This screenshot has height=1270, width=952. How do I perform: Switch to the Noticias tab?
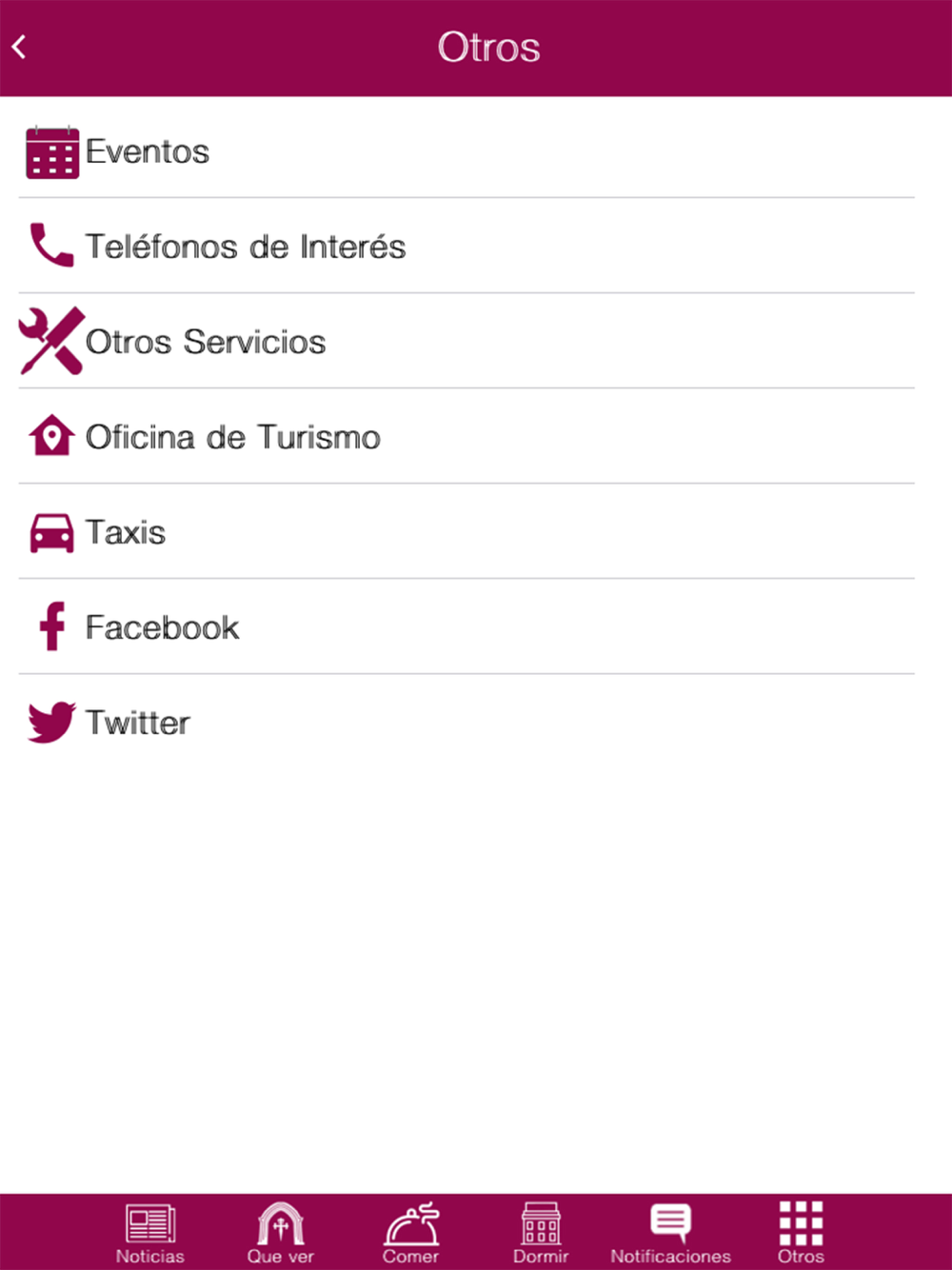(150, 1232)
